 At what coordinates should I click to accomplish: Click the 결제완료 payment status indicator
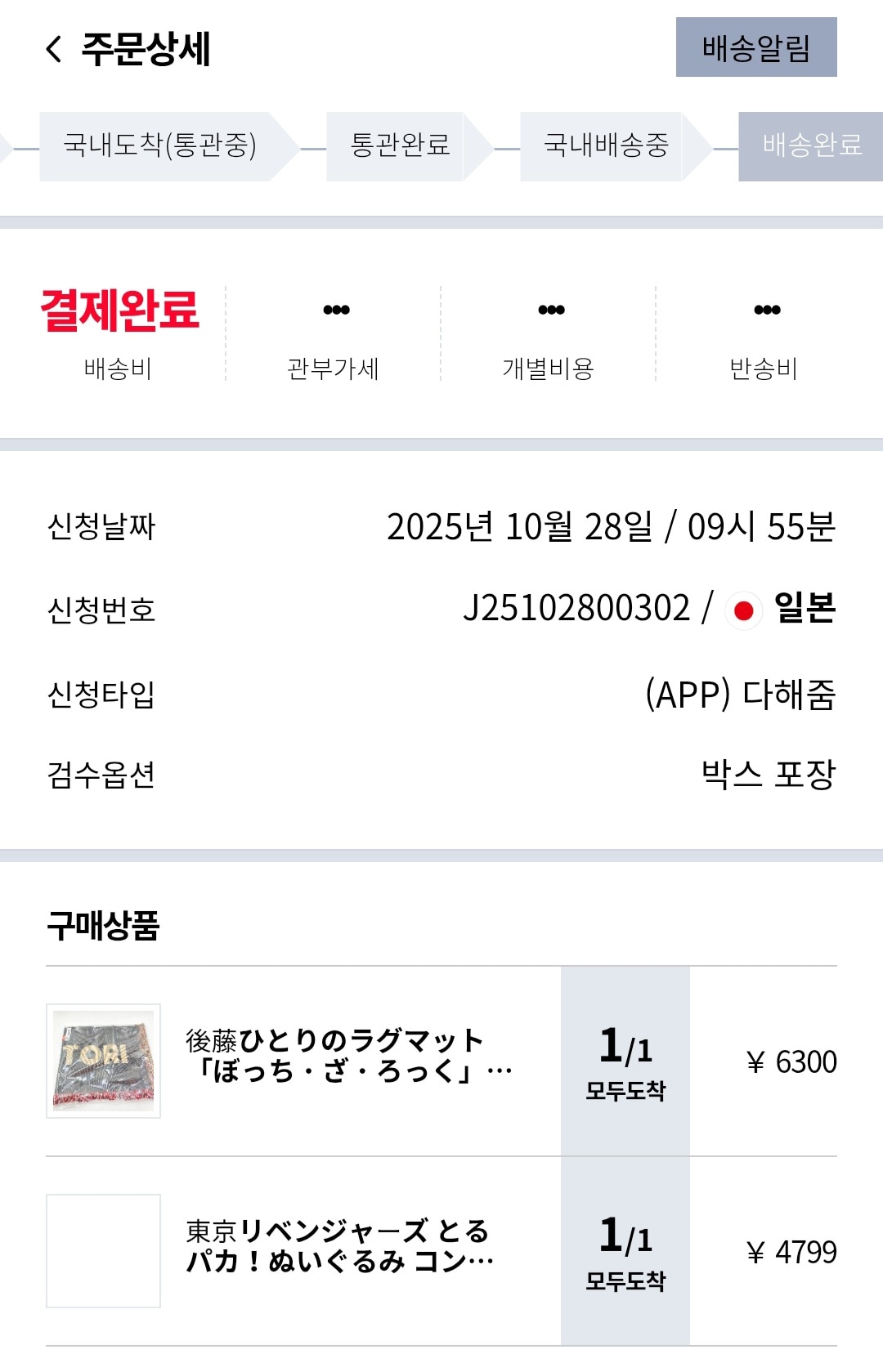121,307
